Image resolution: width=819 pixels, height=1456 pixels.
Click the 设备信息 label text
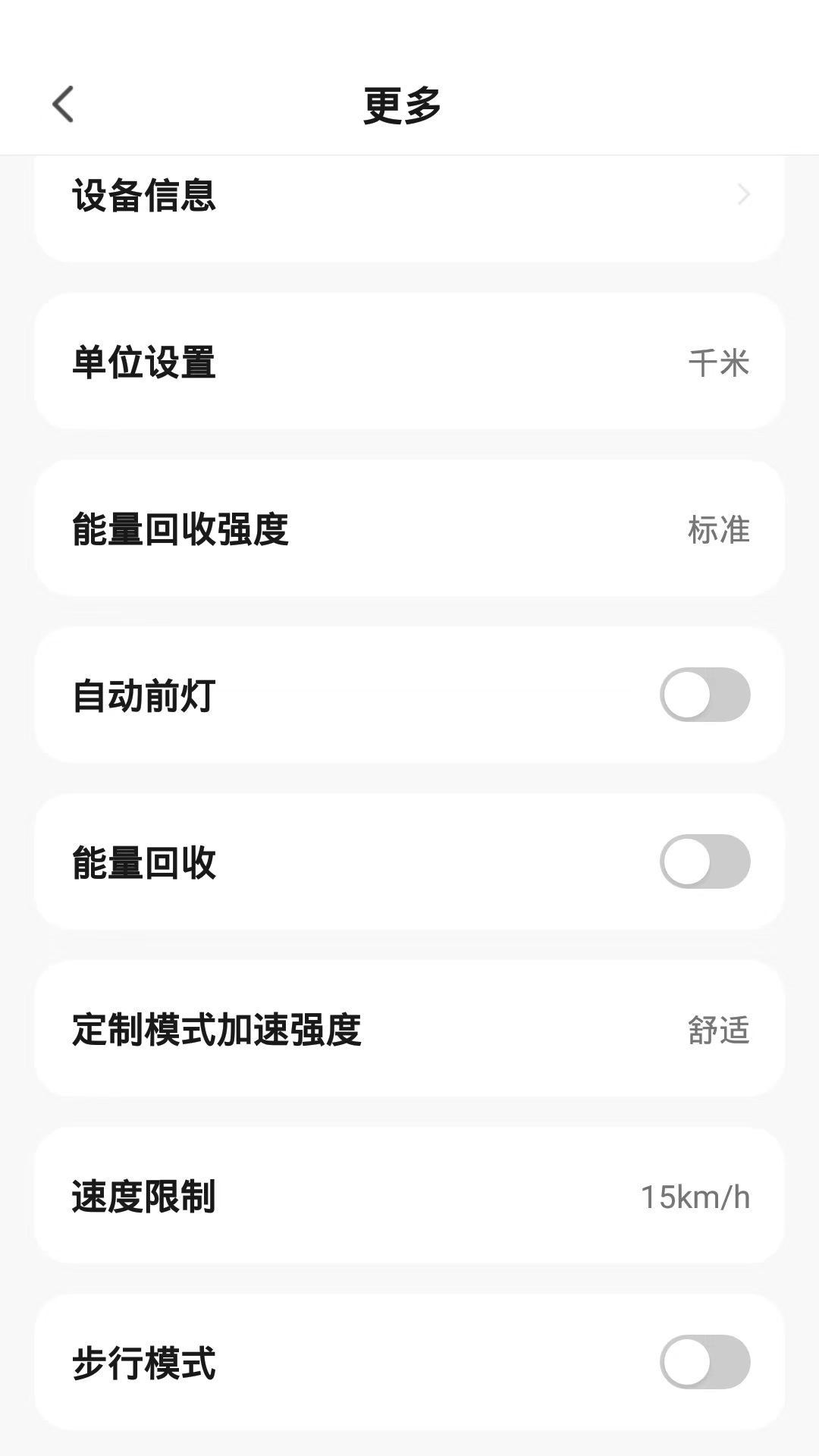coord(143,196)
